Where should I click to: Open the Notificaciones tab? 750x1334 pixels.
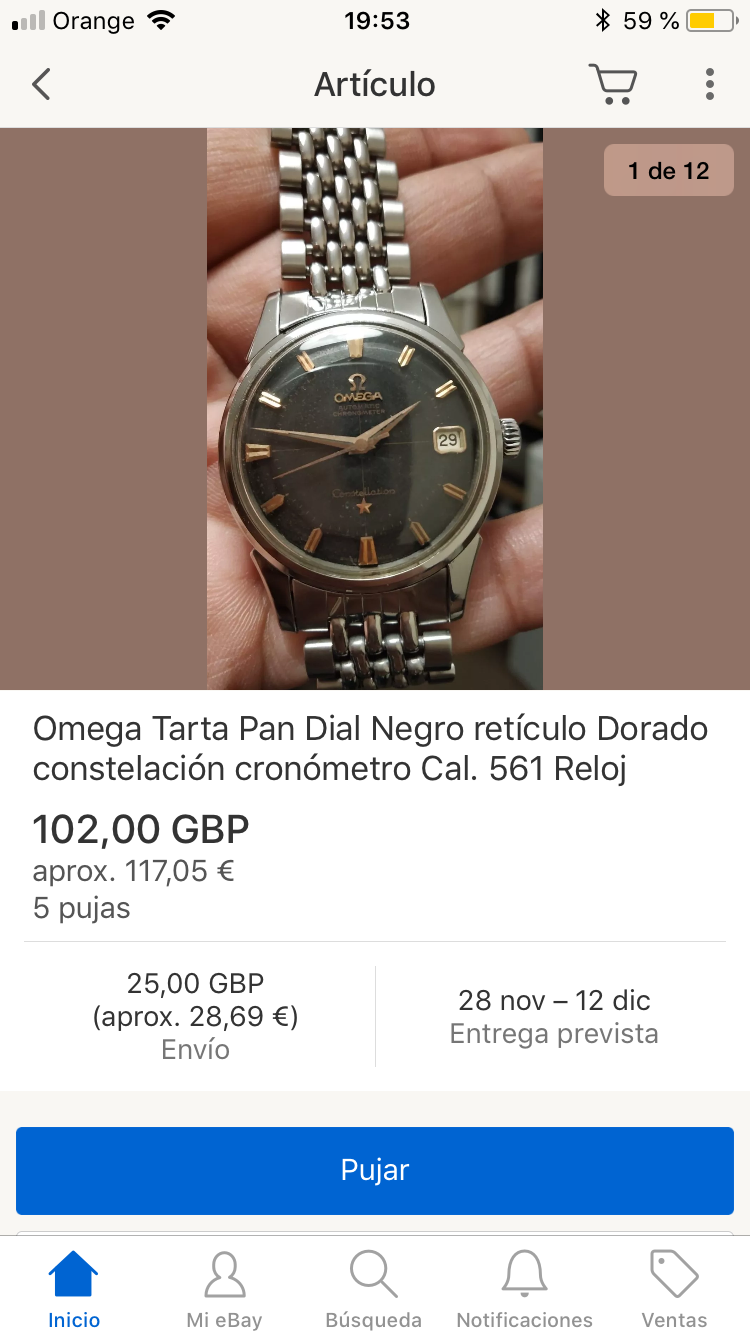click(524, 1288)
